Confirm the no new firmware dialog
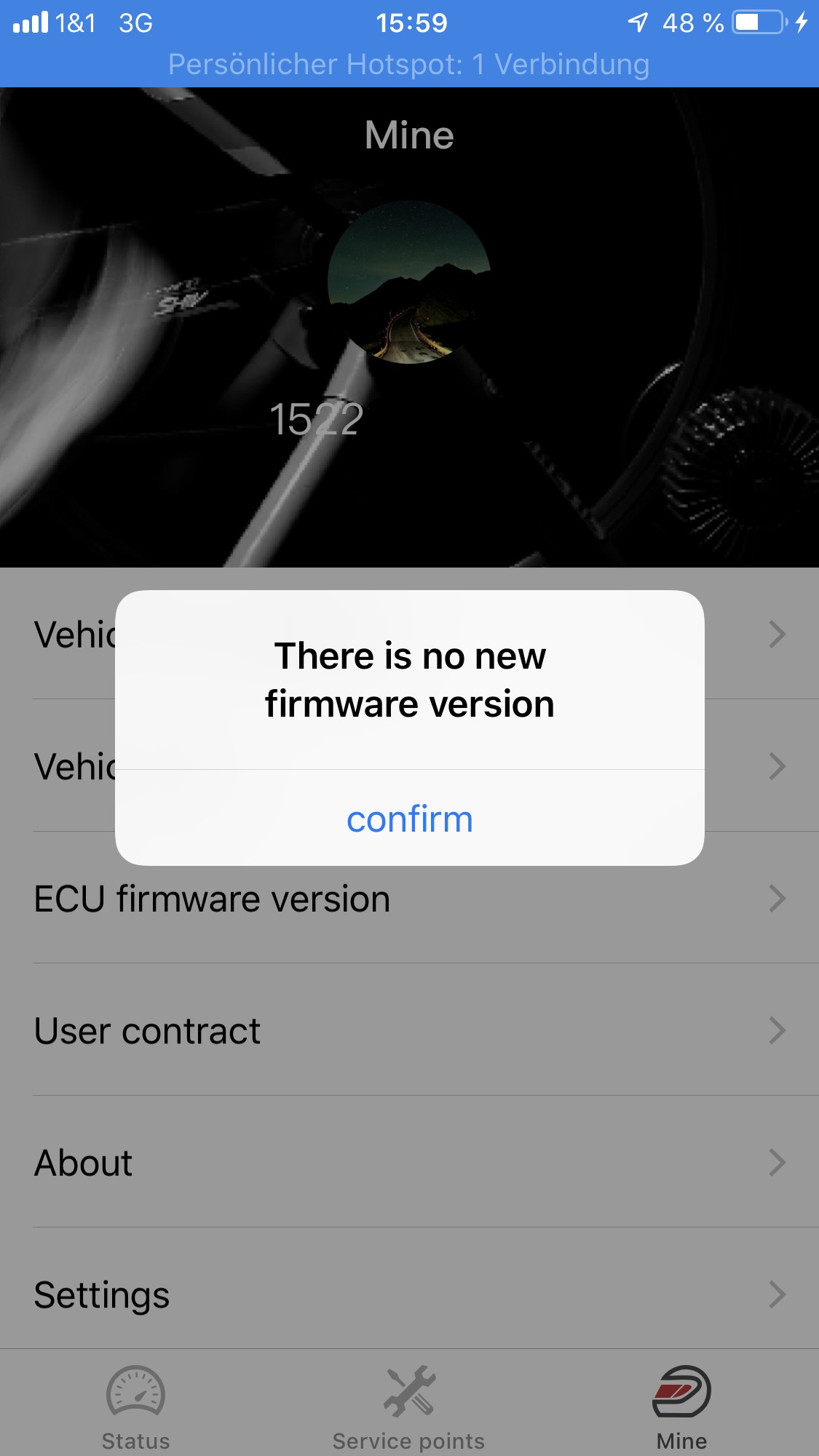This screenshot has height=1456, width=819. (409, 819)
